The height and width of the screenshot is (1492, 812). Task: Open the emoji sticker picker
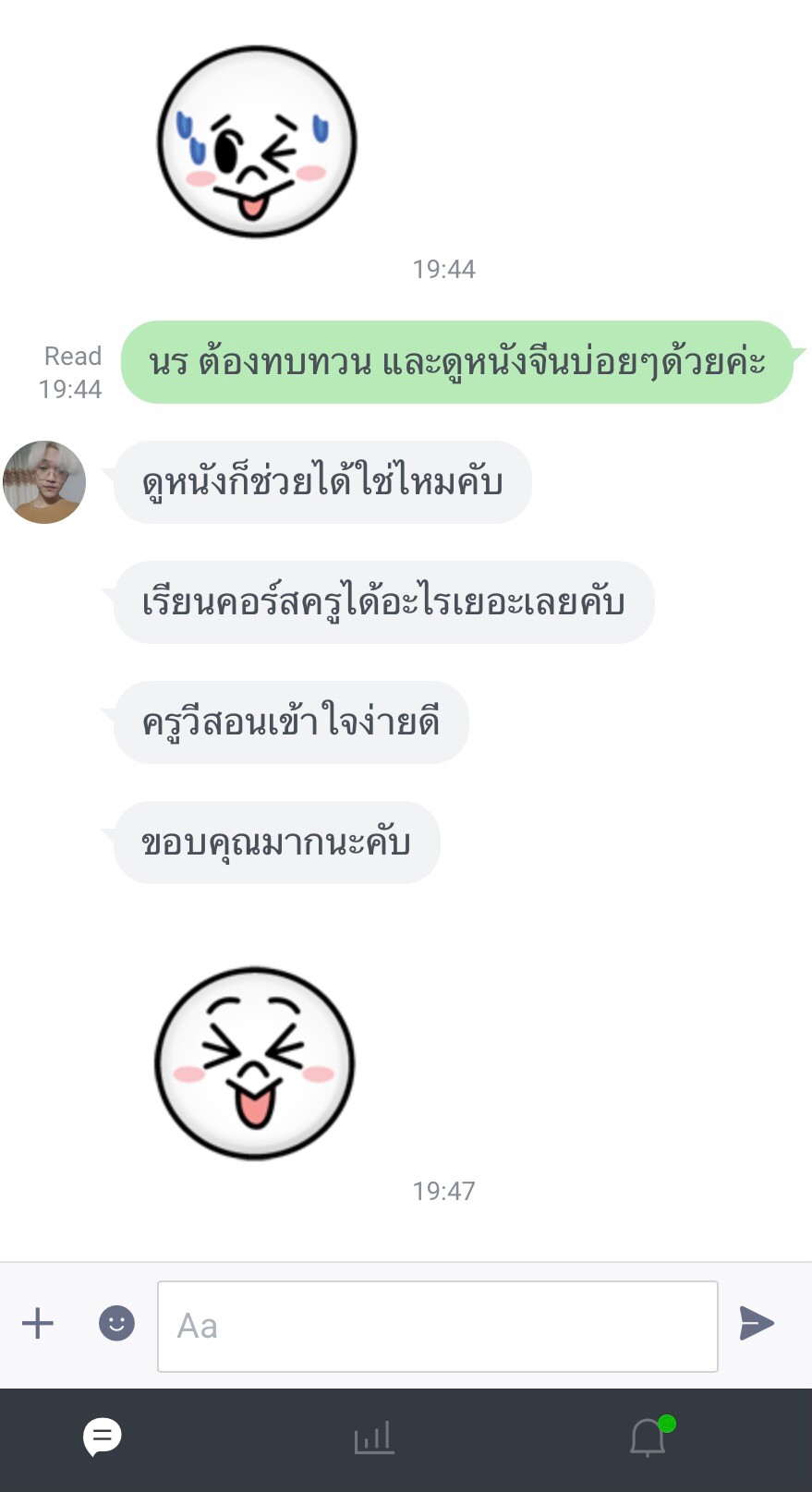click(116, 1323)
